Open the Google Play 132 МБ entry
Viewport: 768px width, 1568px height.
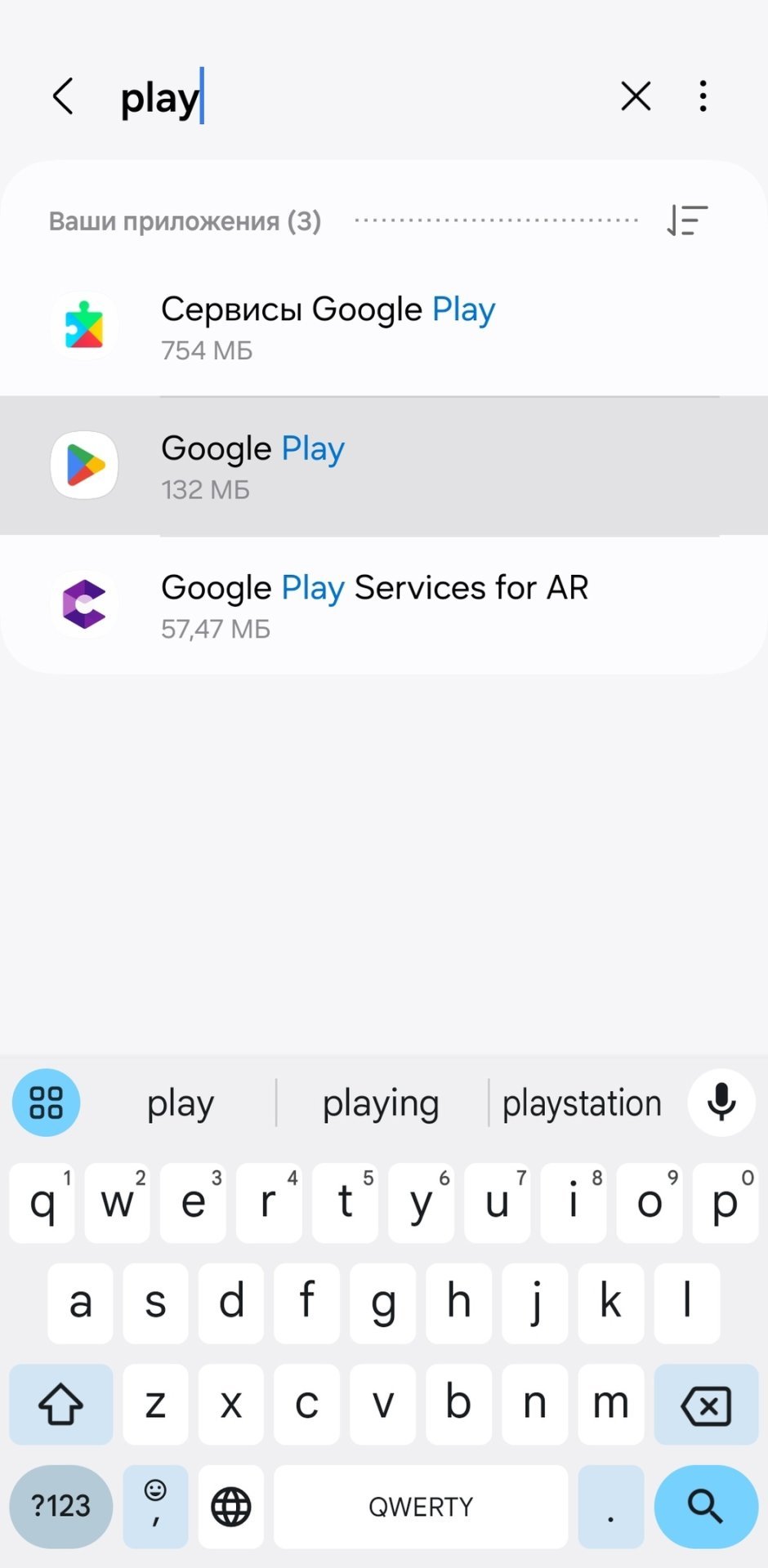point(384,466)
